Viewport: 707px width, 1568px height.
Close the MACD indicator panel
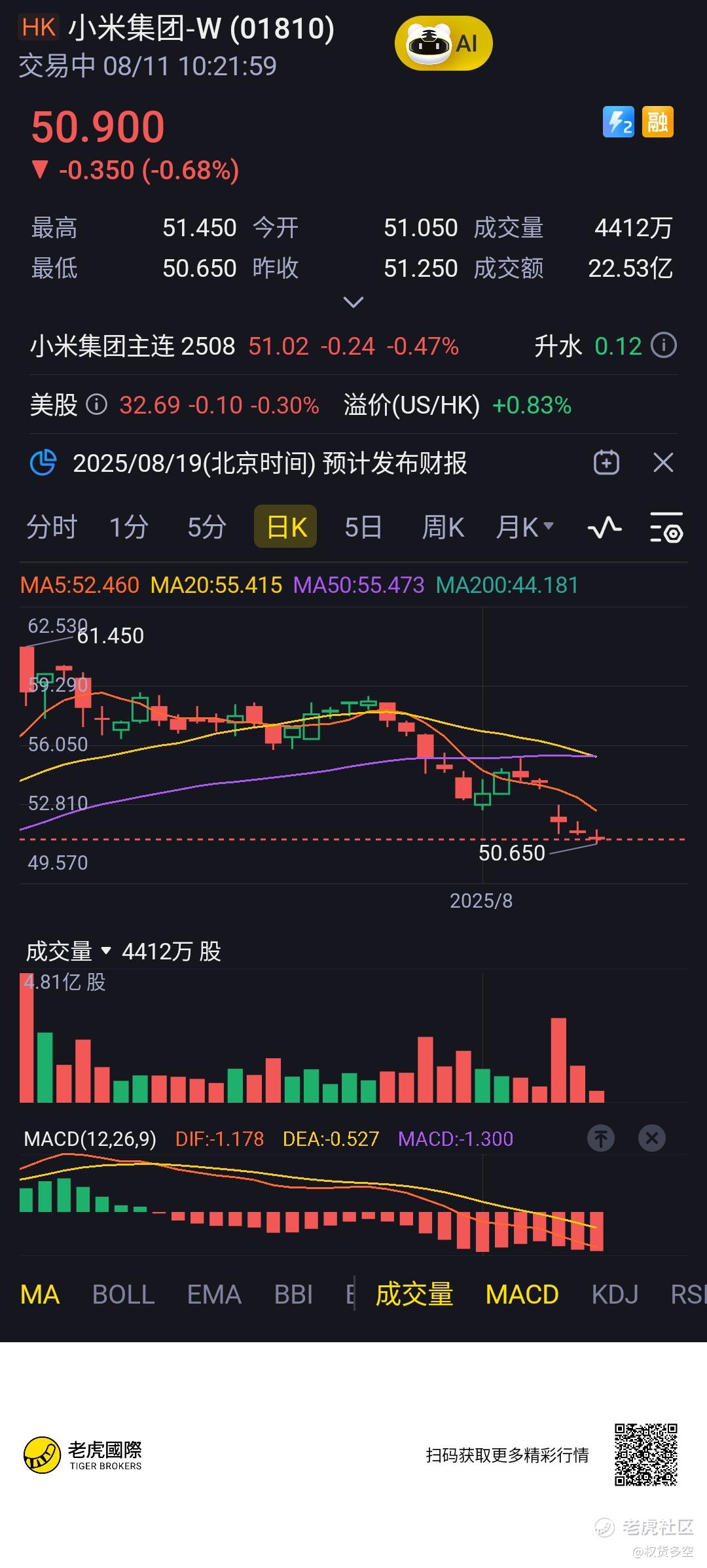click(x=652, y=1138)
